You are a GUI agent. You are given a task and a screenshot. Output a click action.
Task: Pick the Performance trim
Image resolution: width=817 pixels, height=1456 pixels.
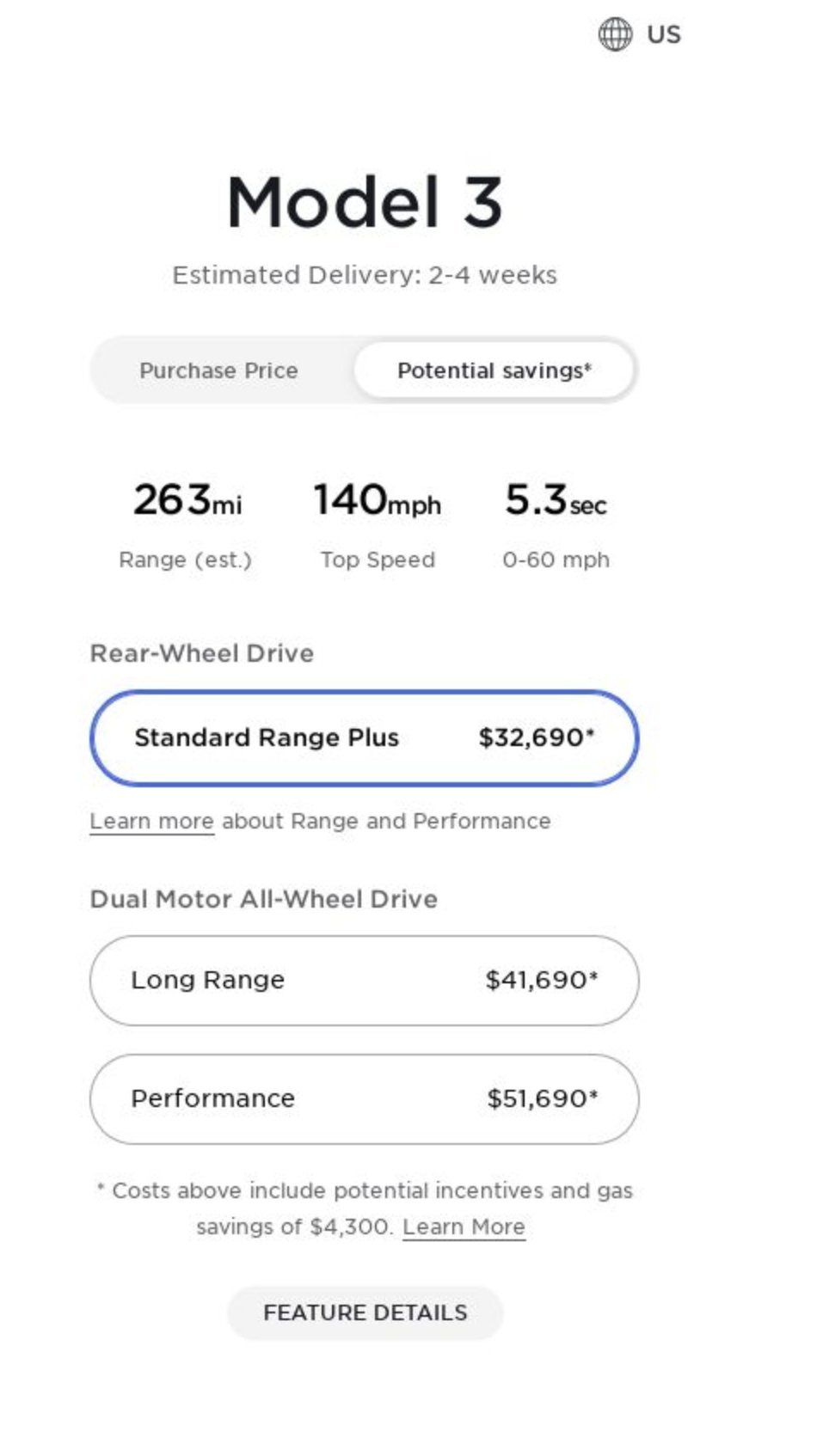365,1099
